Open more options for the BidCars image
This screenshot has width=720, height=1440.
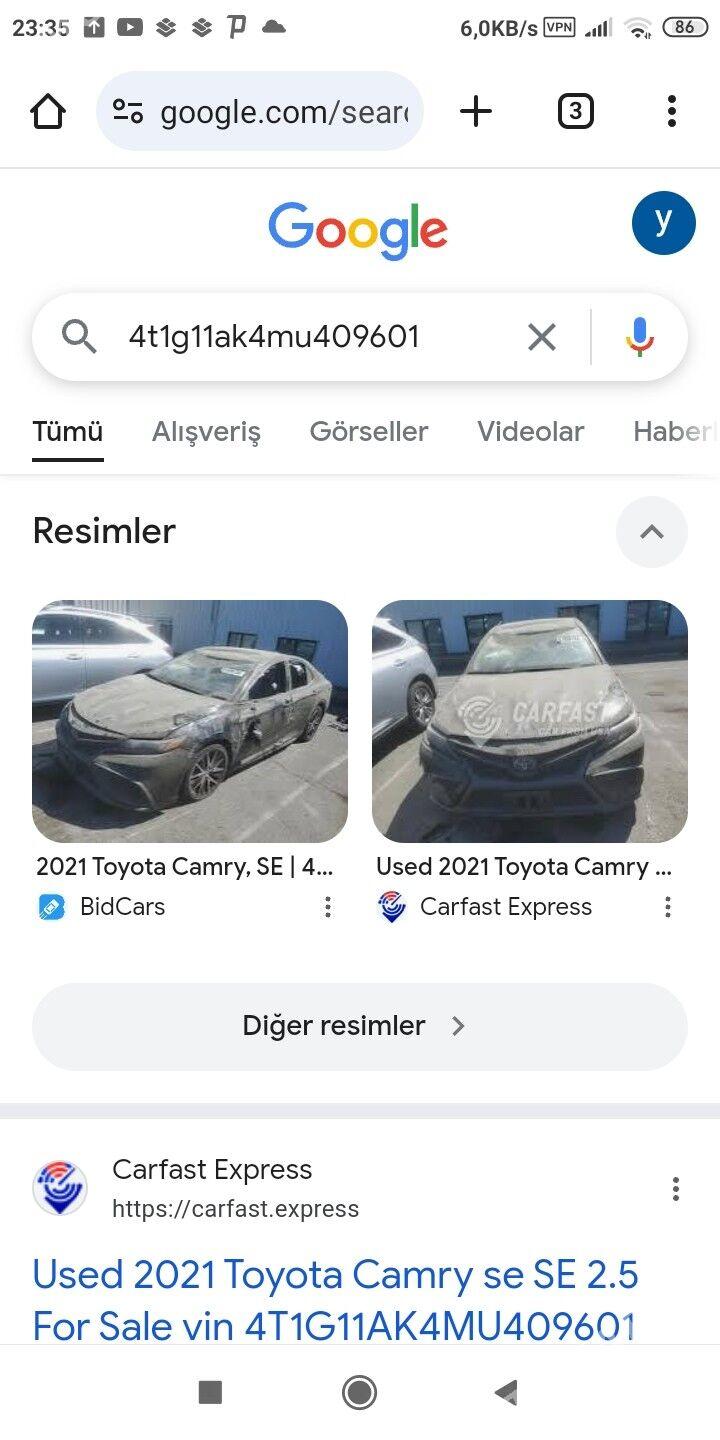pos(328,907)
